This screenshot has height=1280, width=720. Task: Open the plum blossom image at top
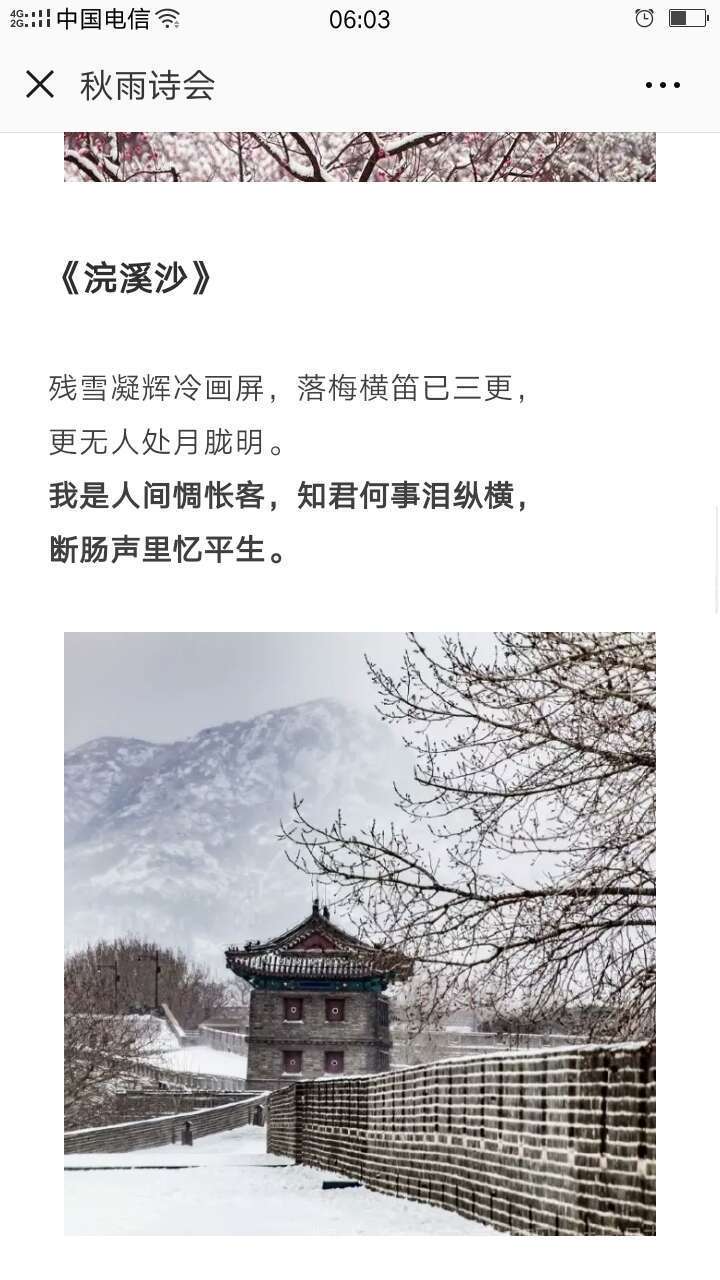click(x=360, y=157)
